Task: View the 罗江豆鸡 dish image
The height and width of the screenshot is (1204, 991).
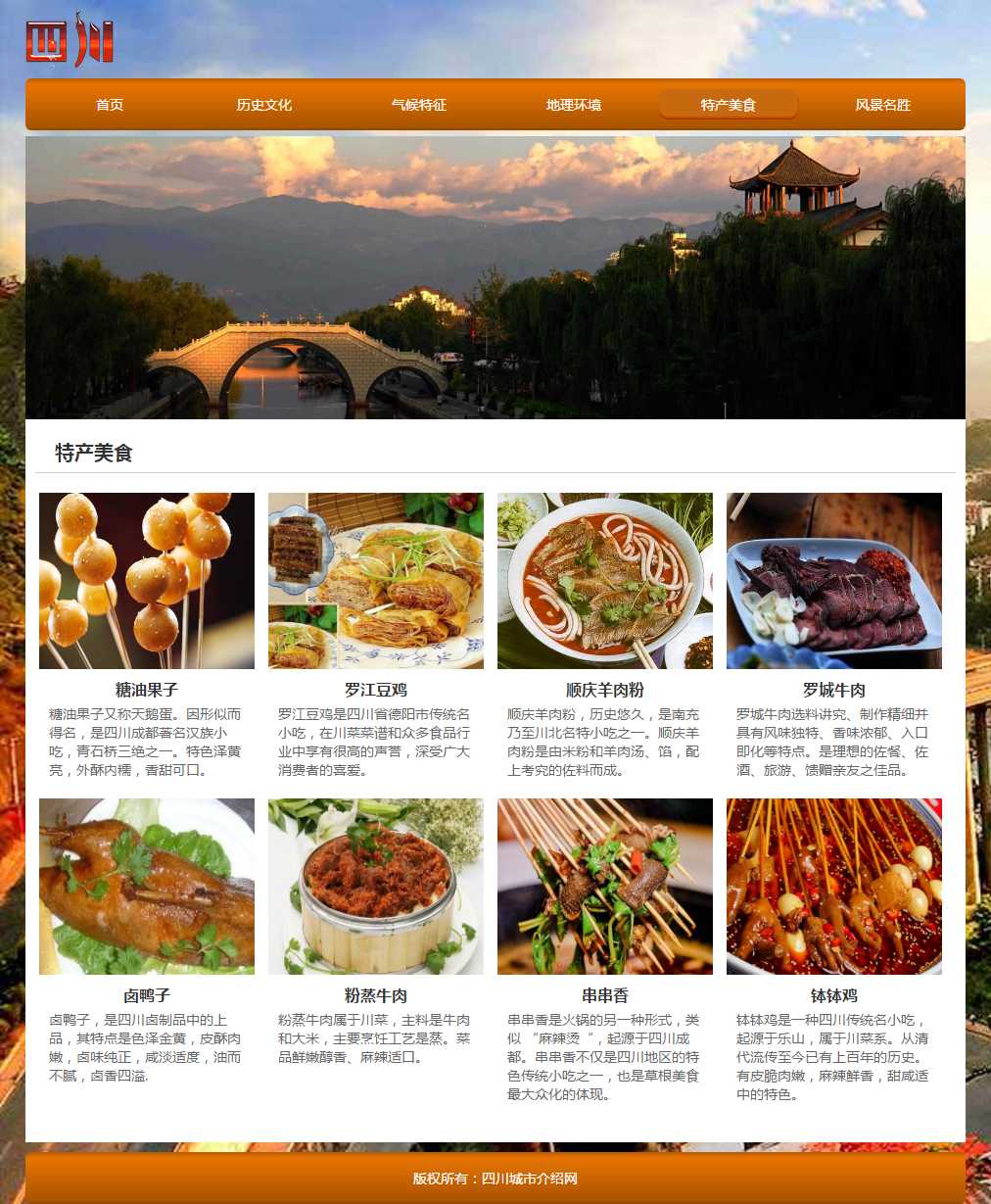Action: click(376, 581)
